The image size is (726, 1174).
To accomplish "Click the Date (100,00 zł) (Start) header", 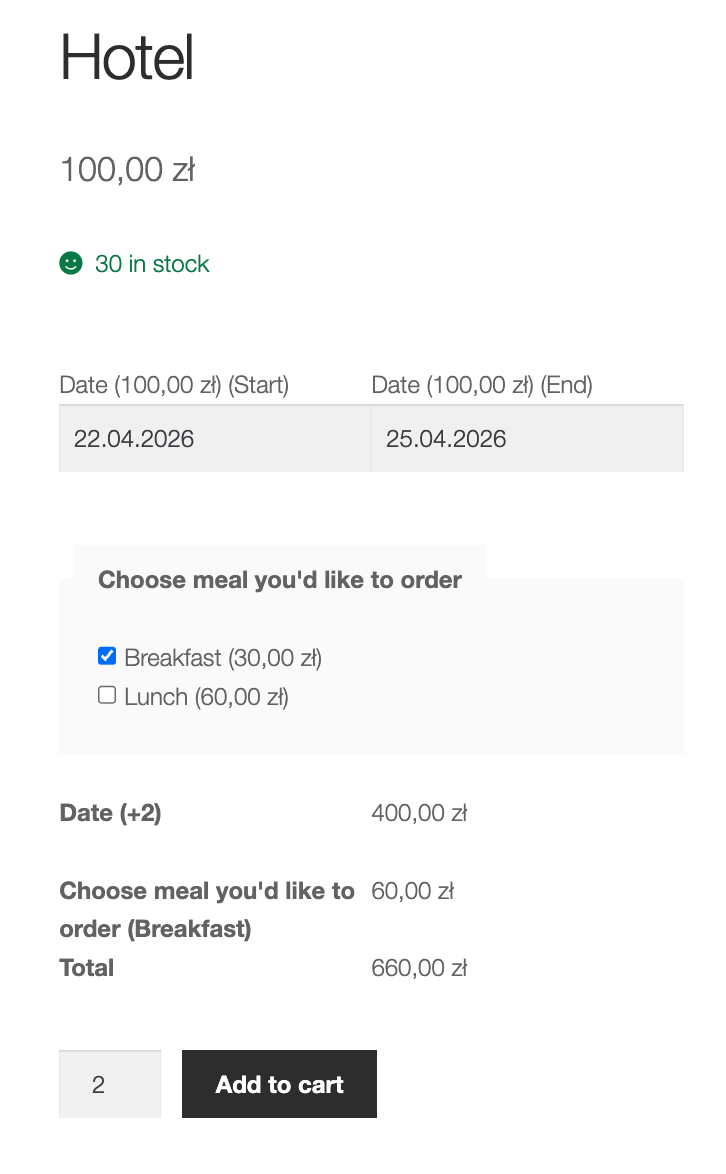I will click(175, 384).
